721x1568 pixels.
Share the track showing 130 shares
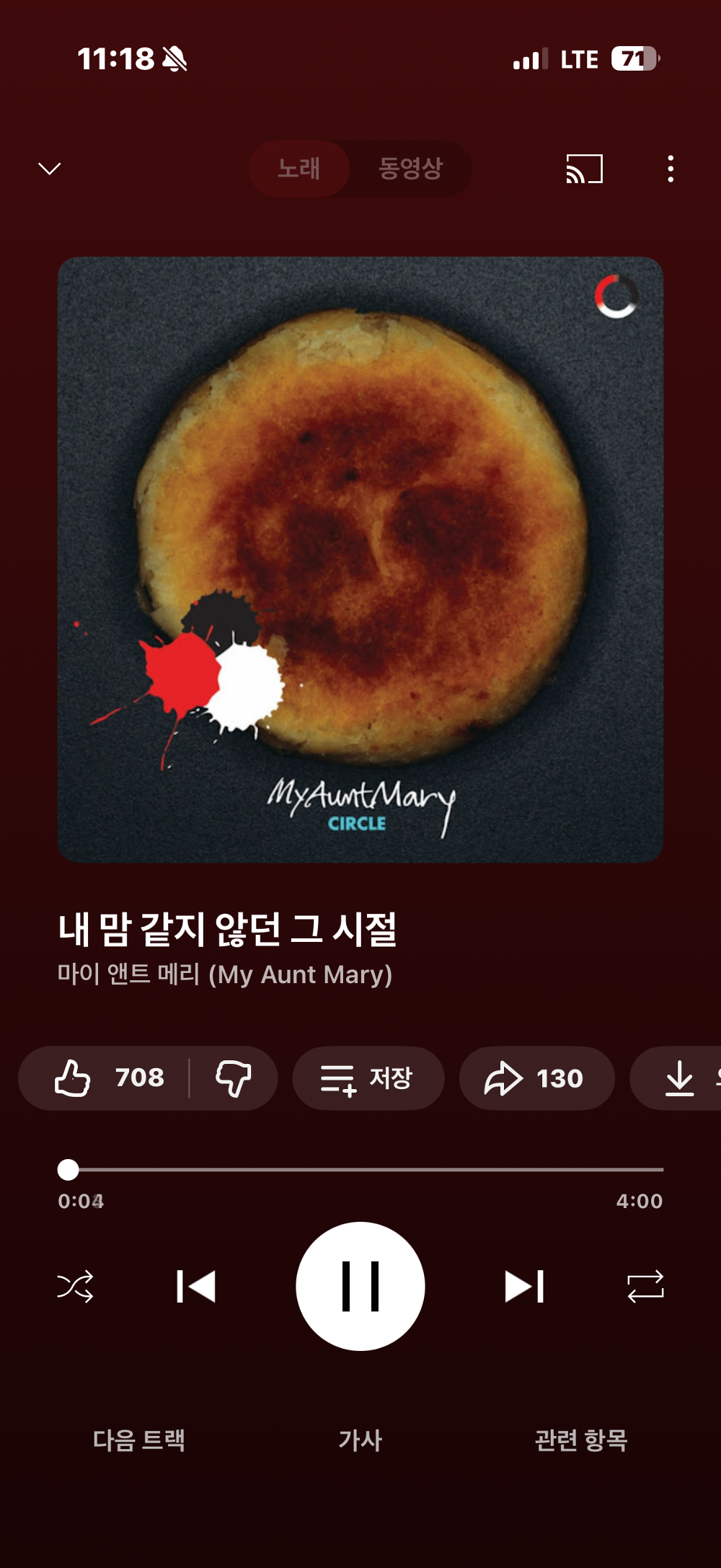tap(536, 1078)
